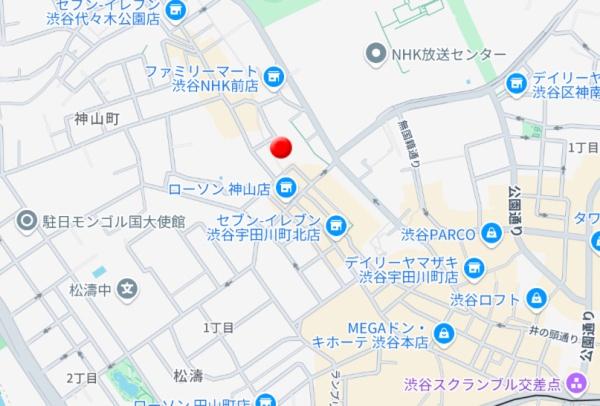
Task: Open 渋谷スクランブル交差点 landmark marker
Action: (x=576, y=382)
